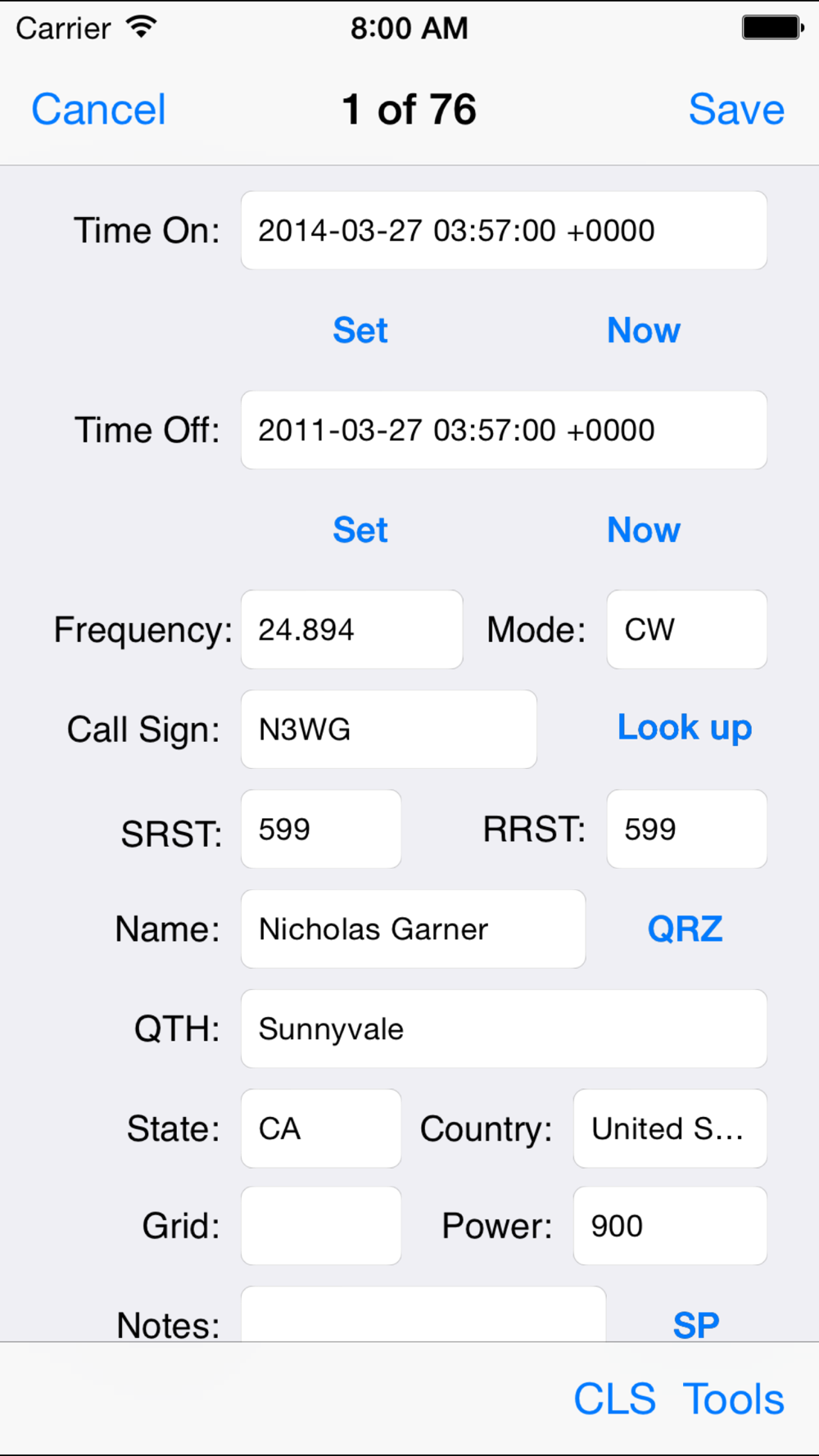Edit the RRST report field
This screenshot has height=1456, width=819.
(686, 830)
